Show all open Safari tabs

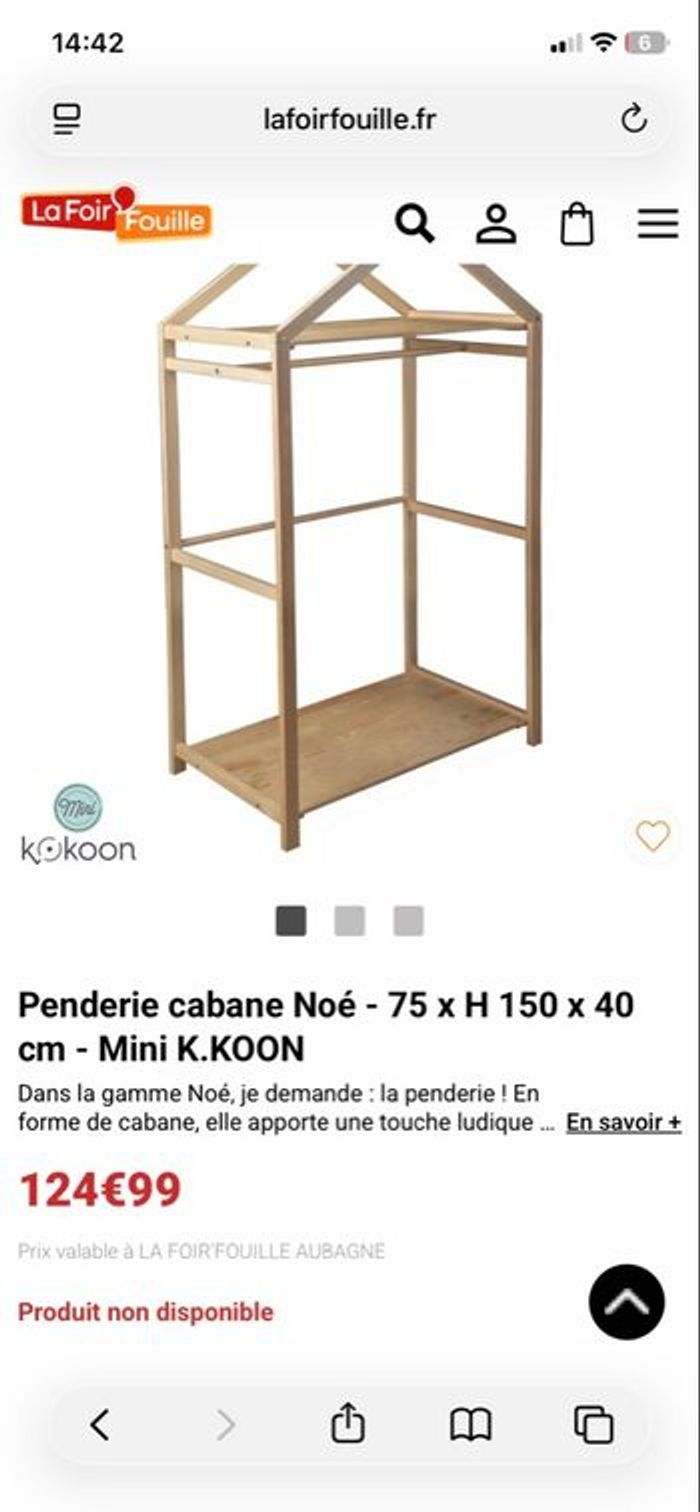pyautogui.click(x=594, y=1424)
